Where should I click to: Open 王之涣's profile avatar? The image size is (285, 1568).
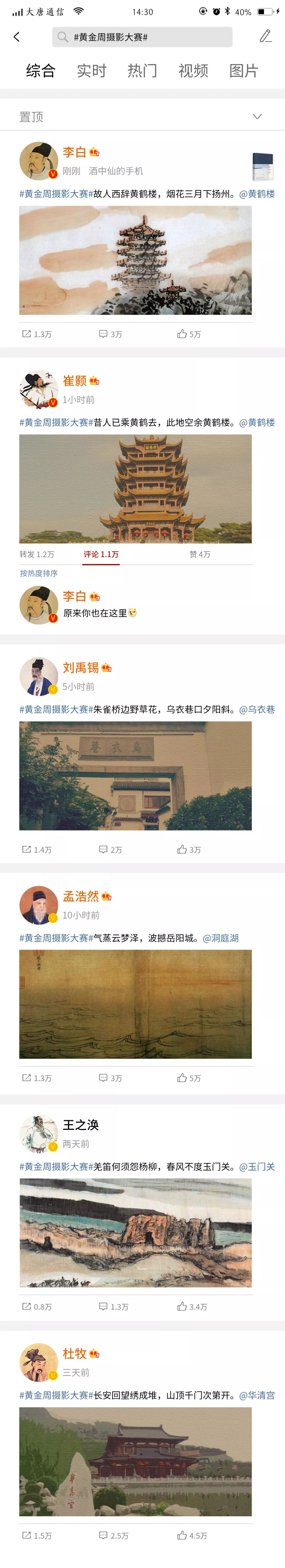[38, 1133]
